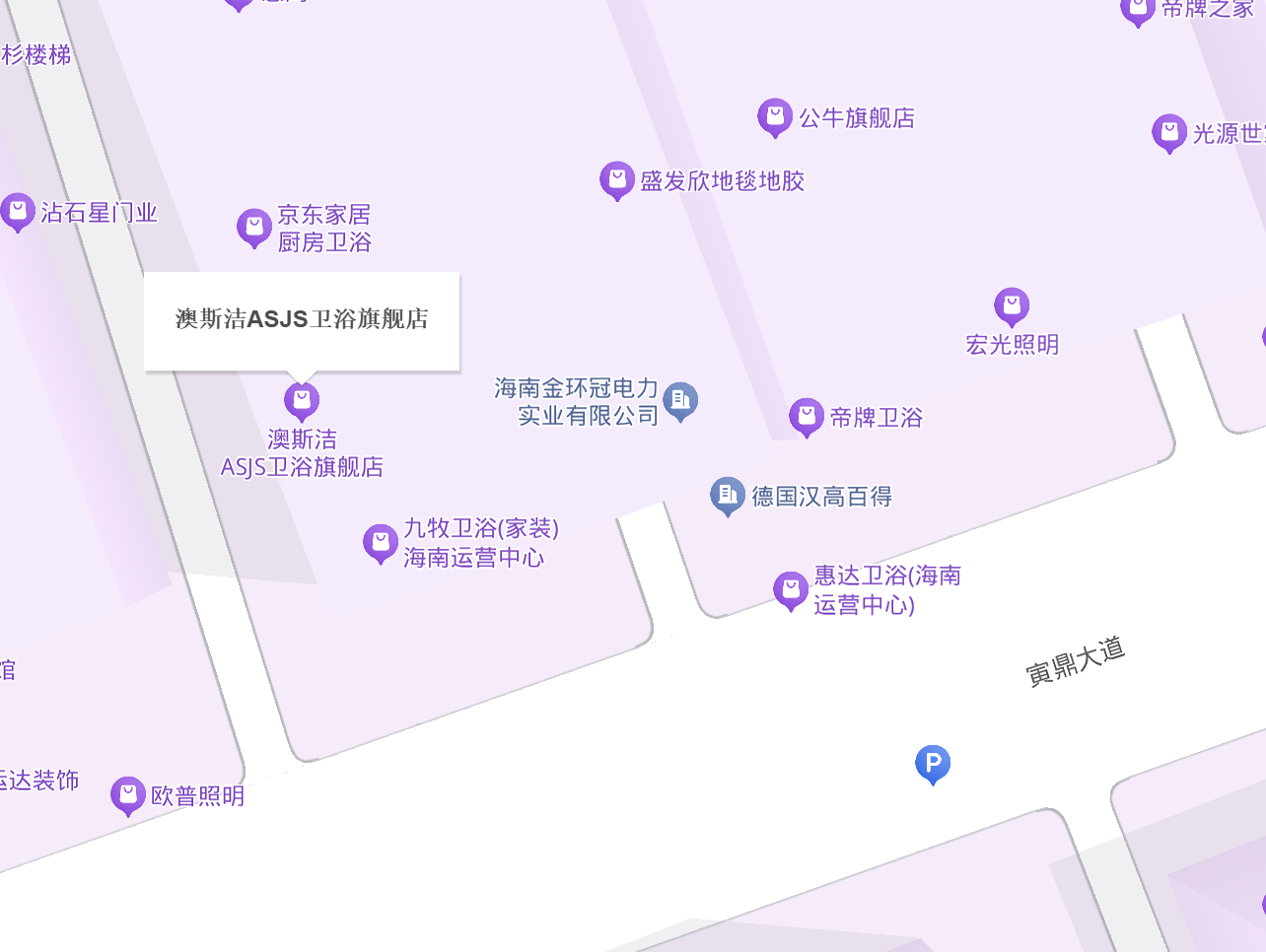Select the 京东家居厨房卫浴 marker

click(254, 228)
